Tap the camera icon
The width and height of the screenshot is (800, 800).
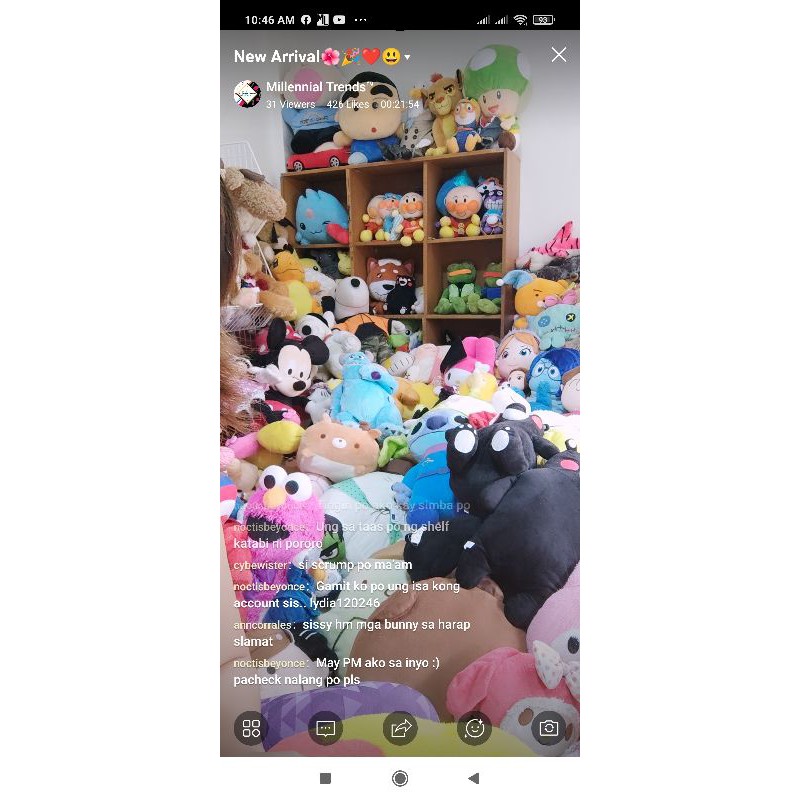click(x=549, y=728)
